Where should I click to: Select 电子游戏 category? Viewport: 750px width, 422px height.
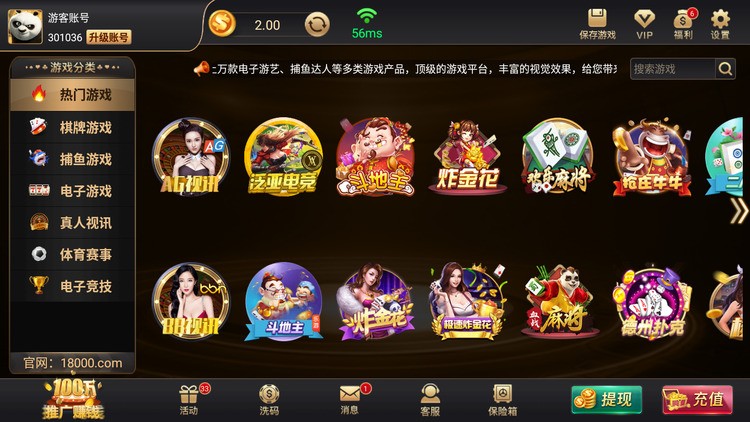(x=72, y=191)
